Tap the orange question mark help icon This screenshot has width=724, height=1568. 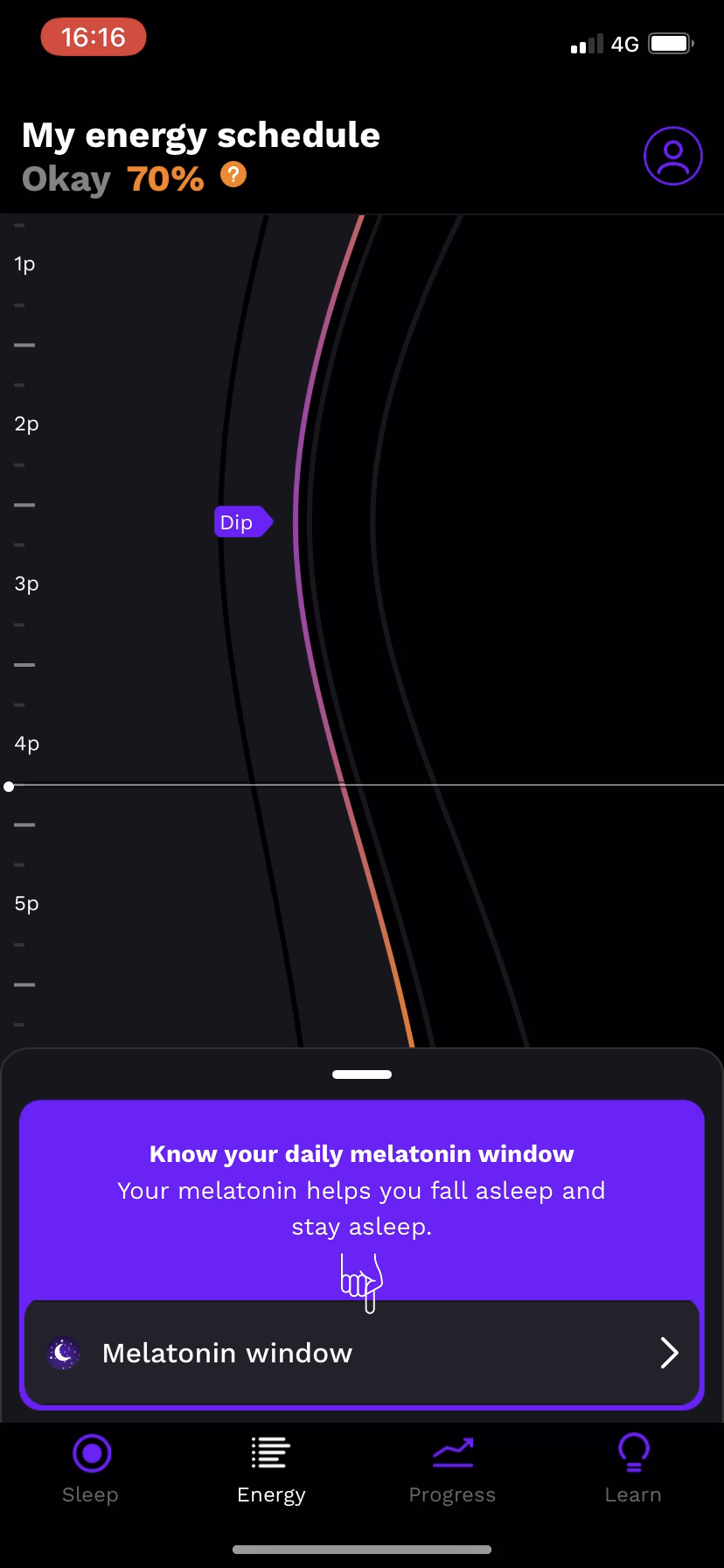(x=233, y=175)
